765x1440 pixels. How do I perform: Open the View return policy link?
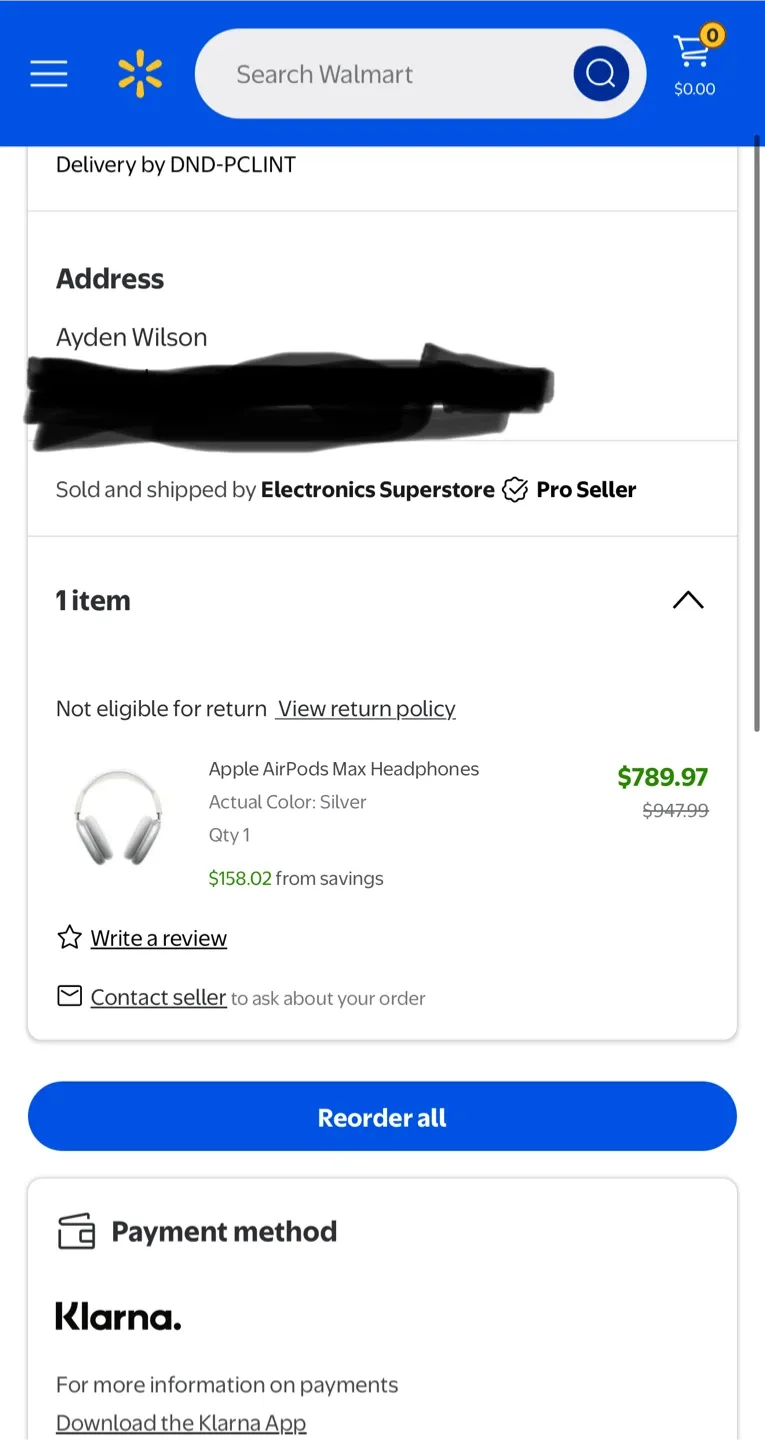[x=365, y=708]
